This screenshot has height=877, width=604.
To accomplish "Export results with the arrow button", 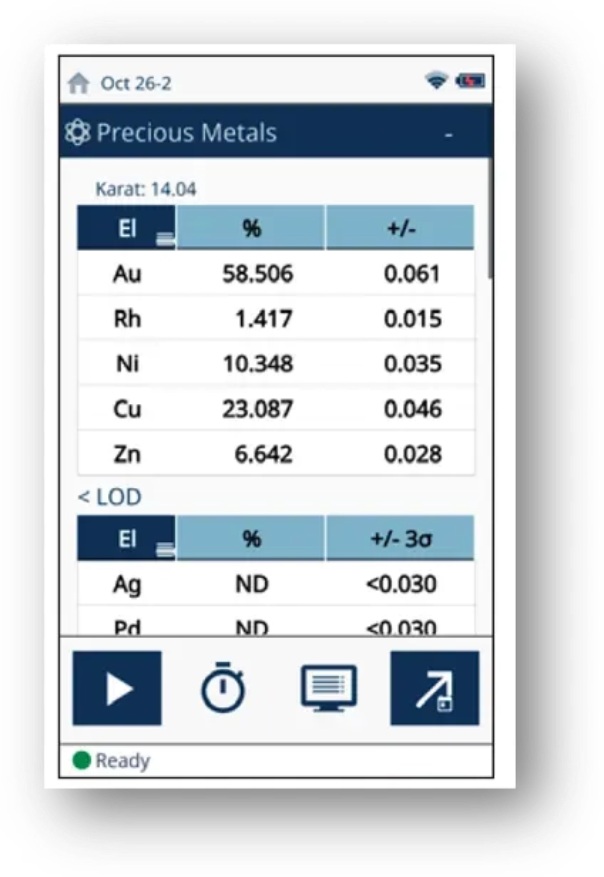I will (x=434, y=688).
